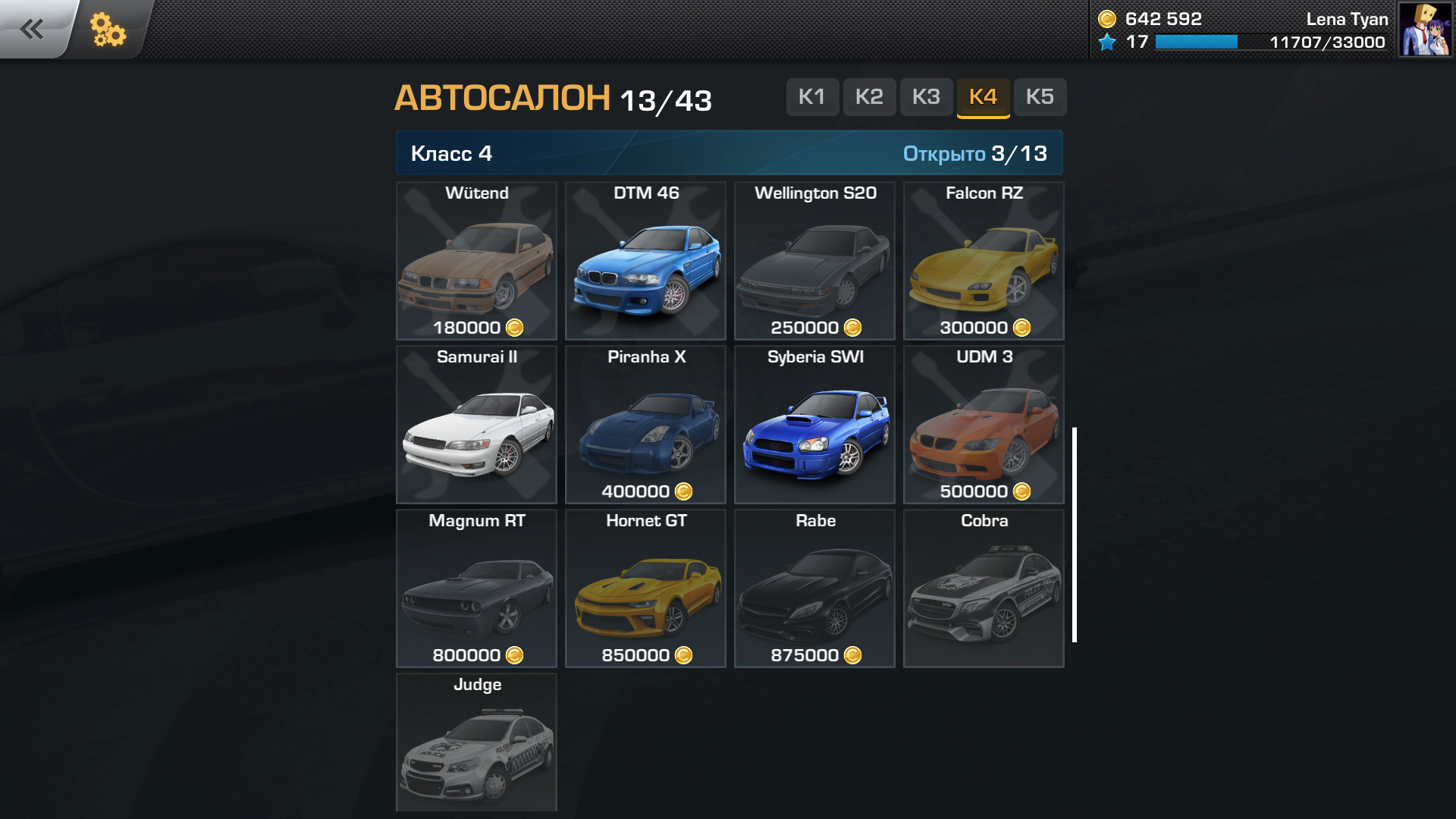
Task: Select the K5 class tab
Action: pyautogui.click(x=1039, y=97)
